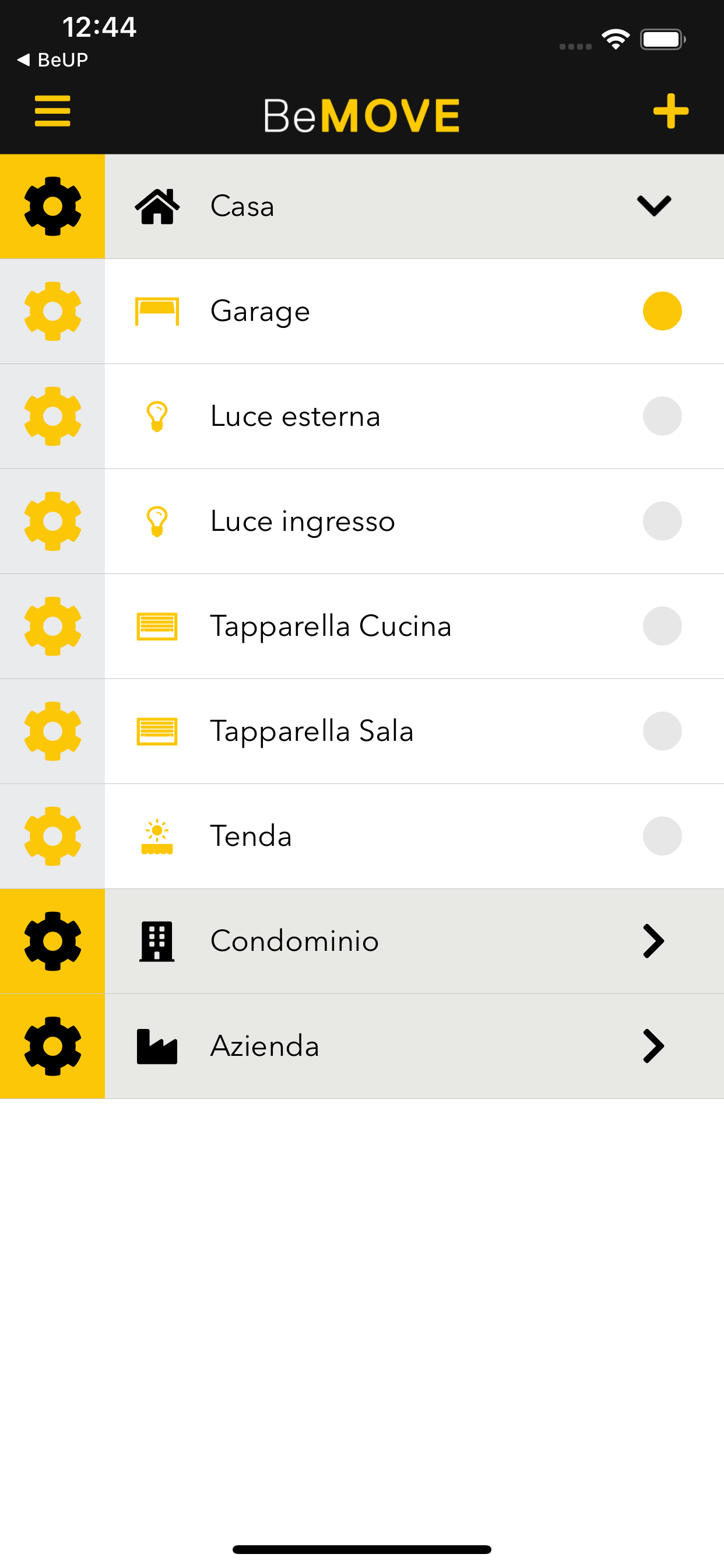Select the Luce esterna row
724x1568 pixels.
point(414,416)
